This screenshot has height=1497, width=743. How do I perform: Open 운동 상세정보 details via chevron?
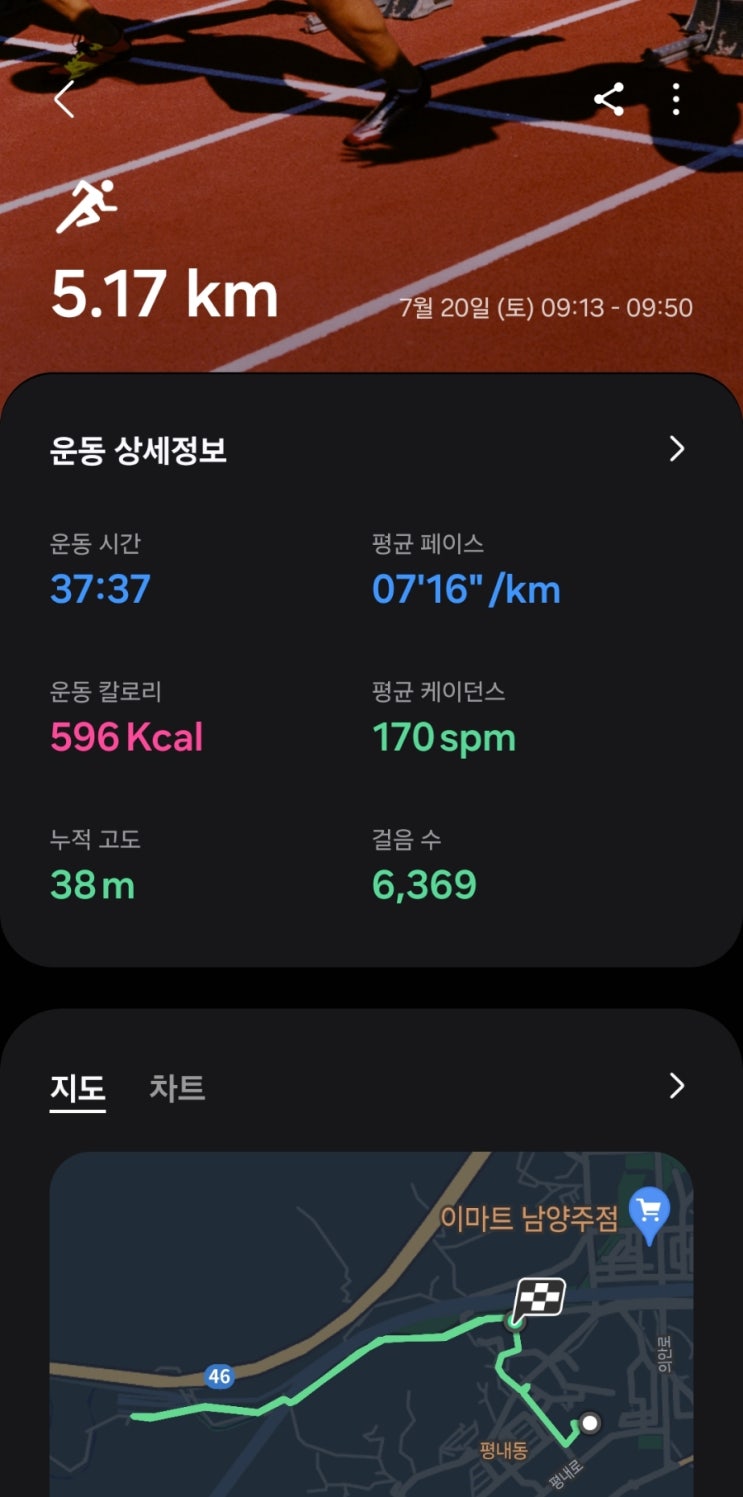pyautogui.click(x=676, y=449)
